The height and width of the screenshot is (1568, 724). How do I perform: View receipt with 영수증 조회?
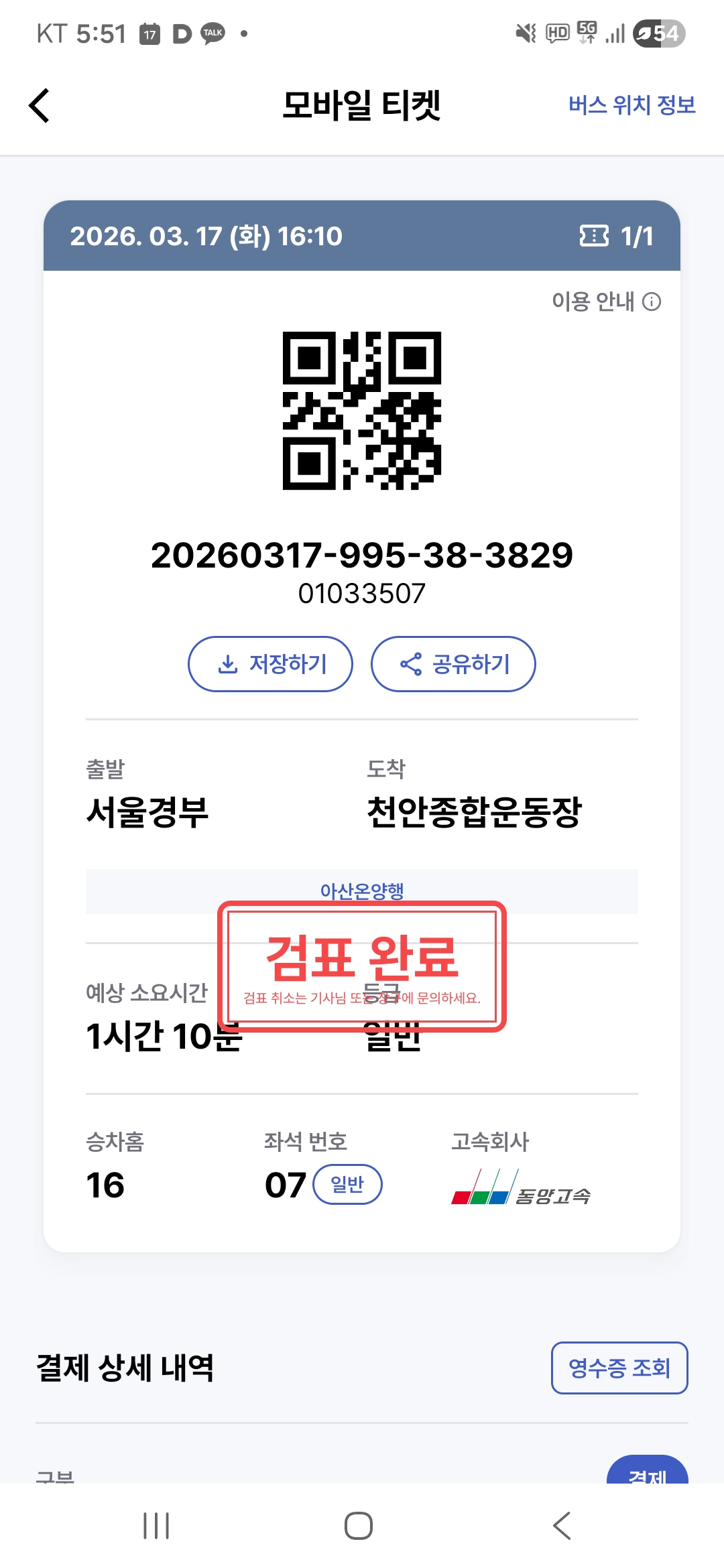click(x=619, y=1368)
